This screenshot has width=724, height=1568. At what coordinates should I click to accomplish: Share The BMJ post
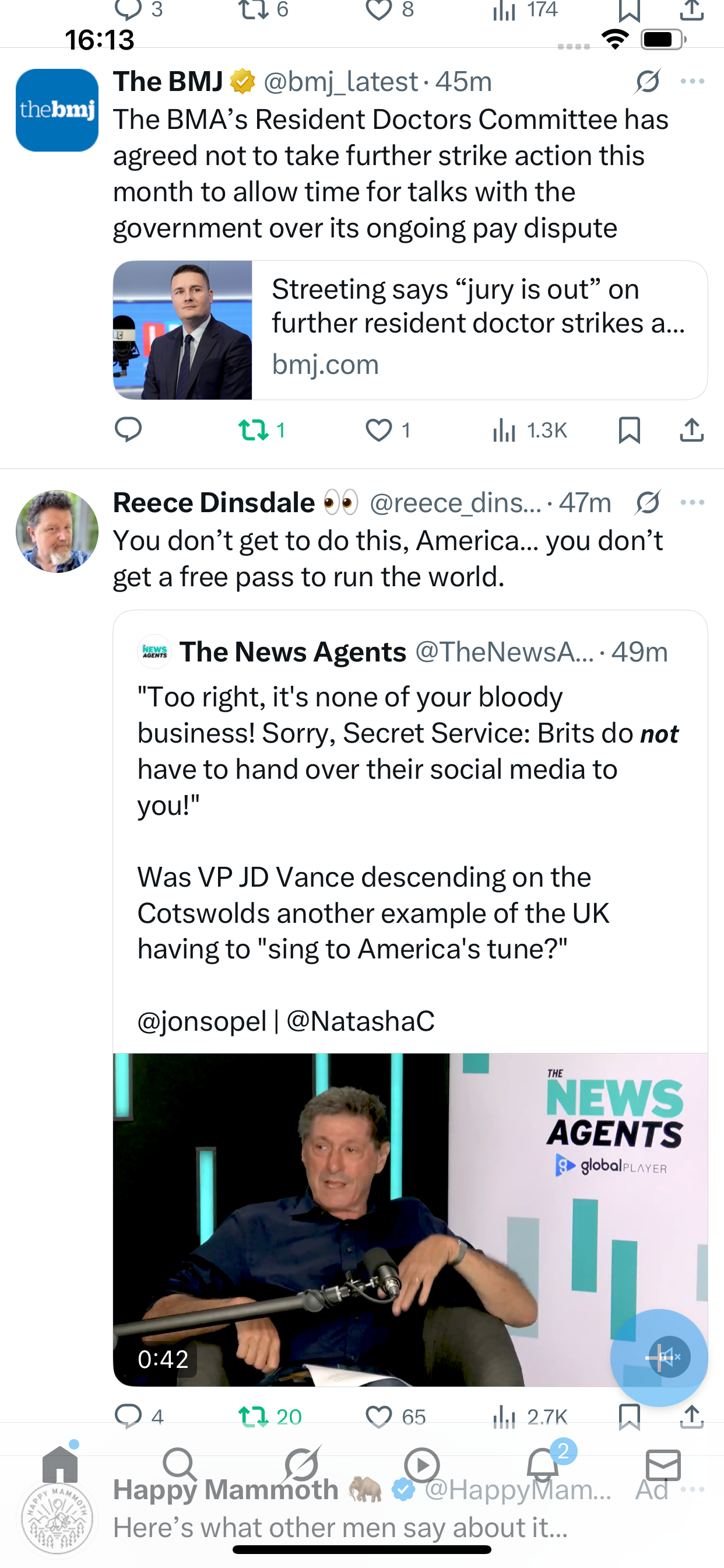(x=691, y=430)
